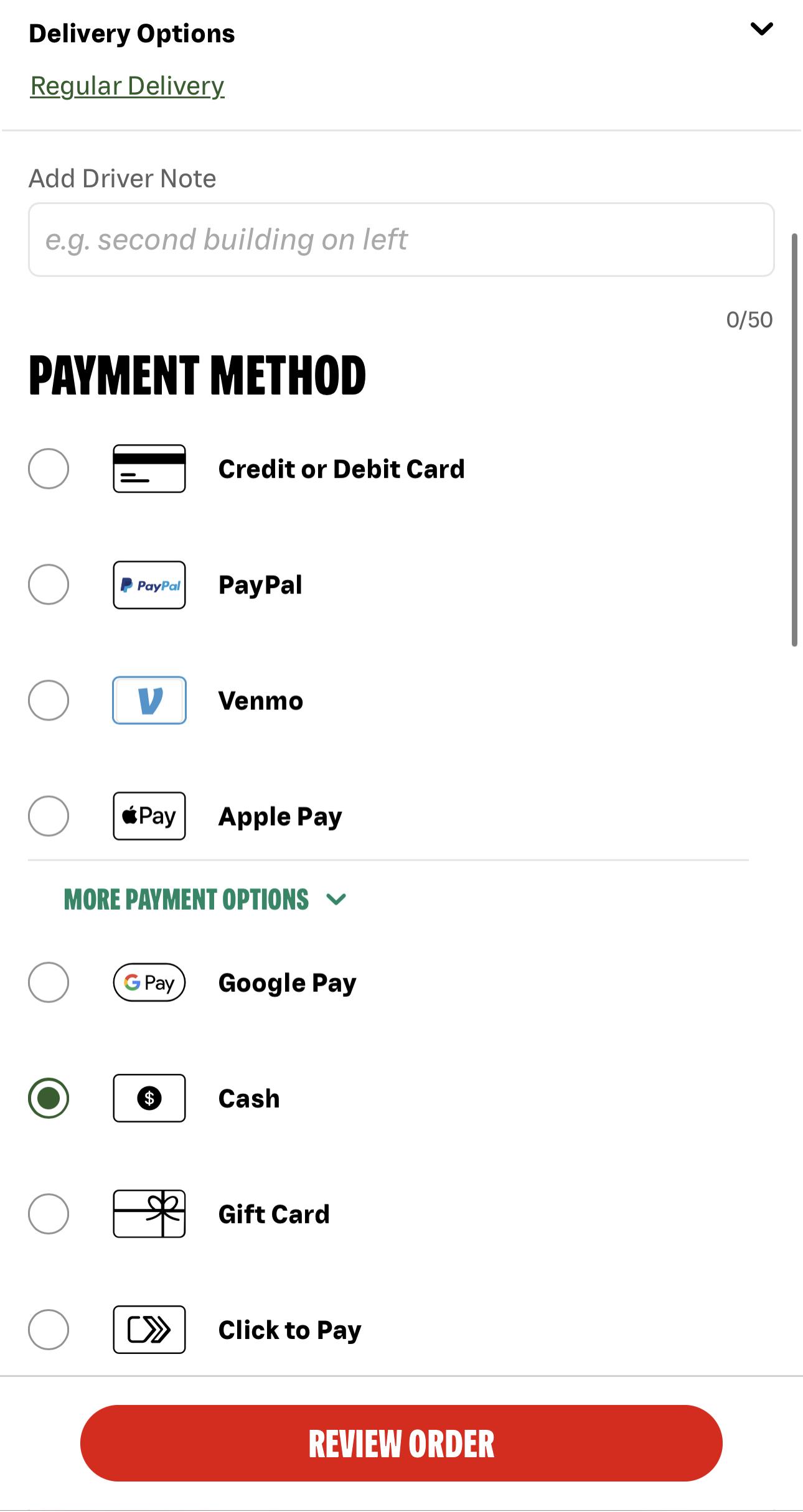The height and width of the screenshot is (1512, 803).
Task: Choose PayPal as payment method
Action: pyautogui.click(x=49, y=584)
